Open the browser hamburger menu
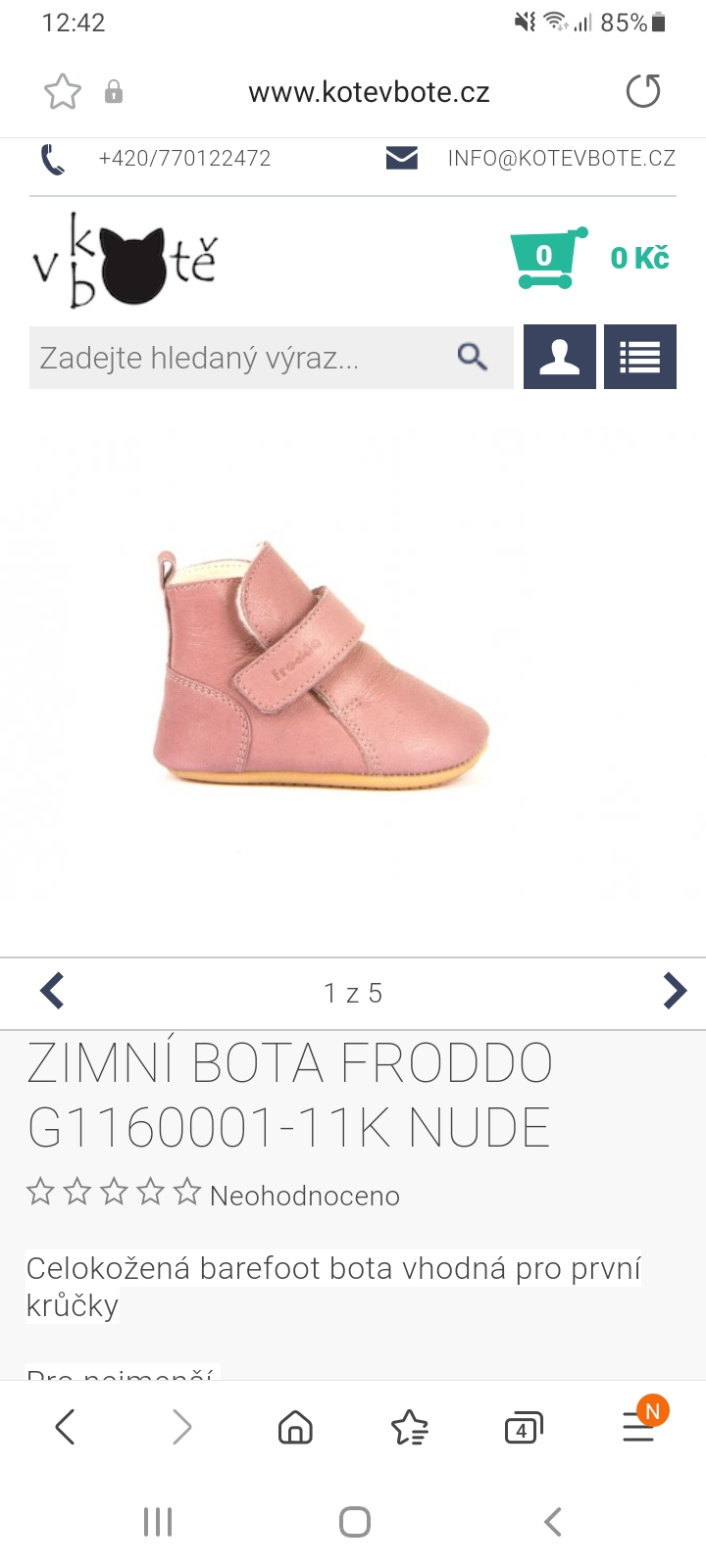This screenshot has width=706, height=1568. pyautogui.click(x=639, y=1427)
